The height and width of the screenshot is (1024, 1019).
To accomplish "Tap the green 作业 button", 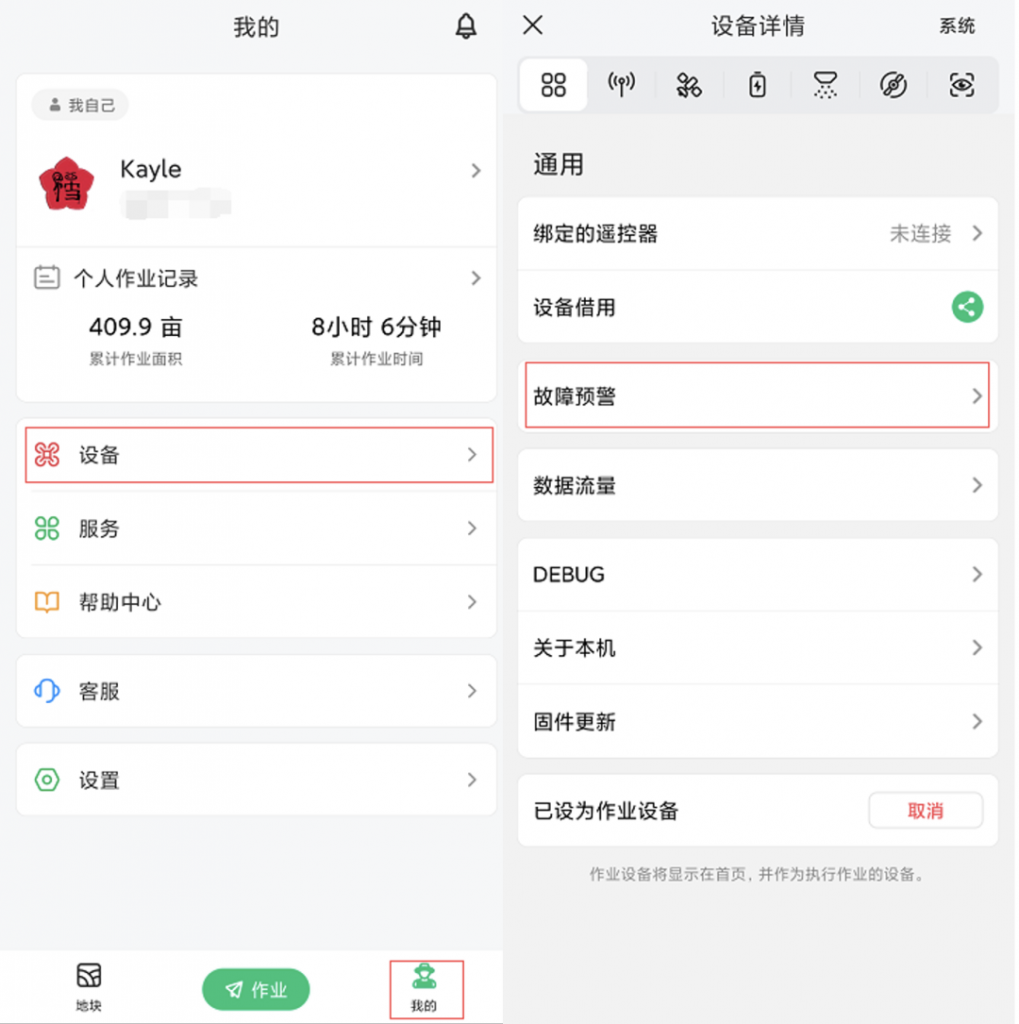I will pos(256,990).
